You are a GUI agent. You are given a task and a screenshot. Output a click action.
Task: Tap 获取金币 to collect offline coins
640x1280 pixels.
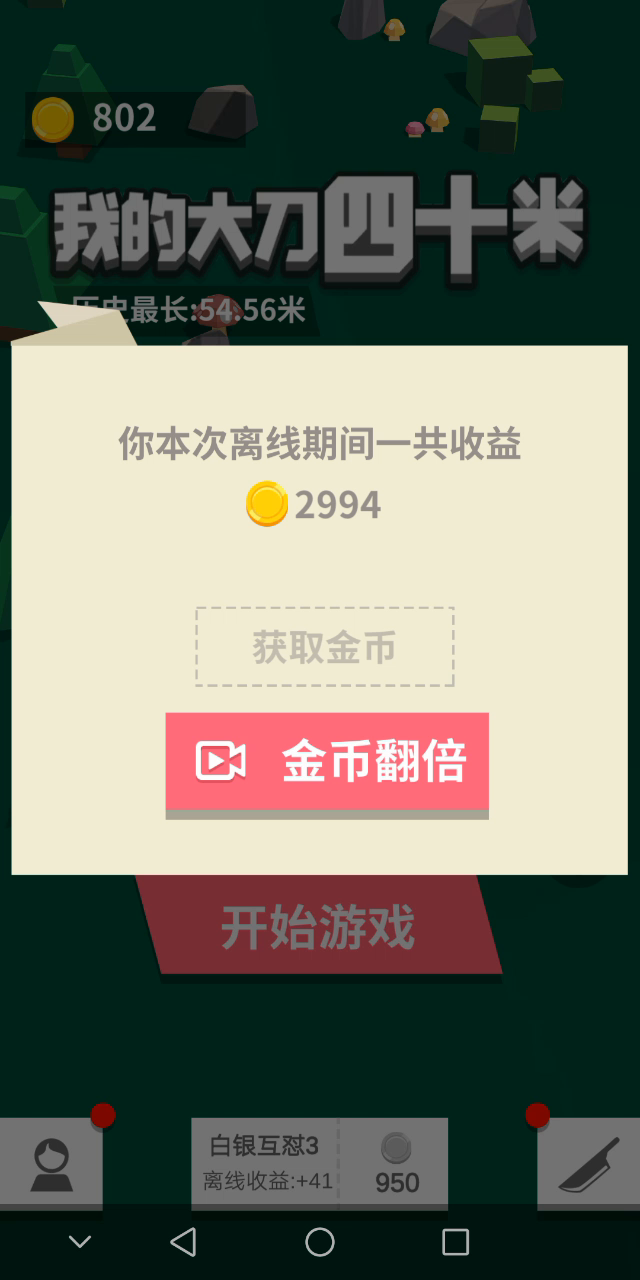[325, 647]
